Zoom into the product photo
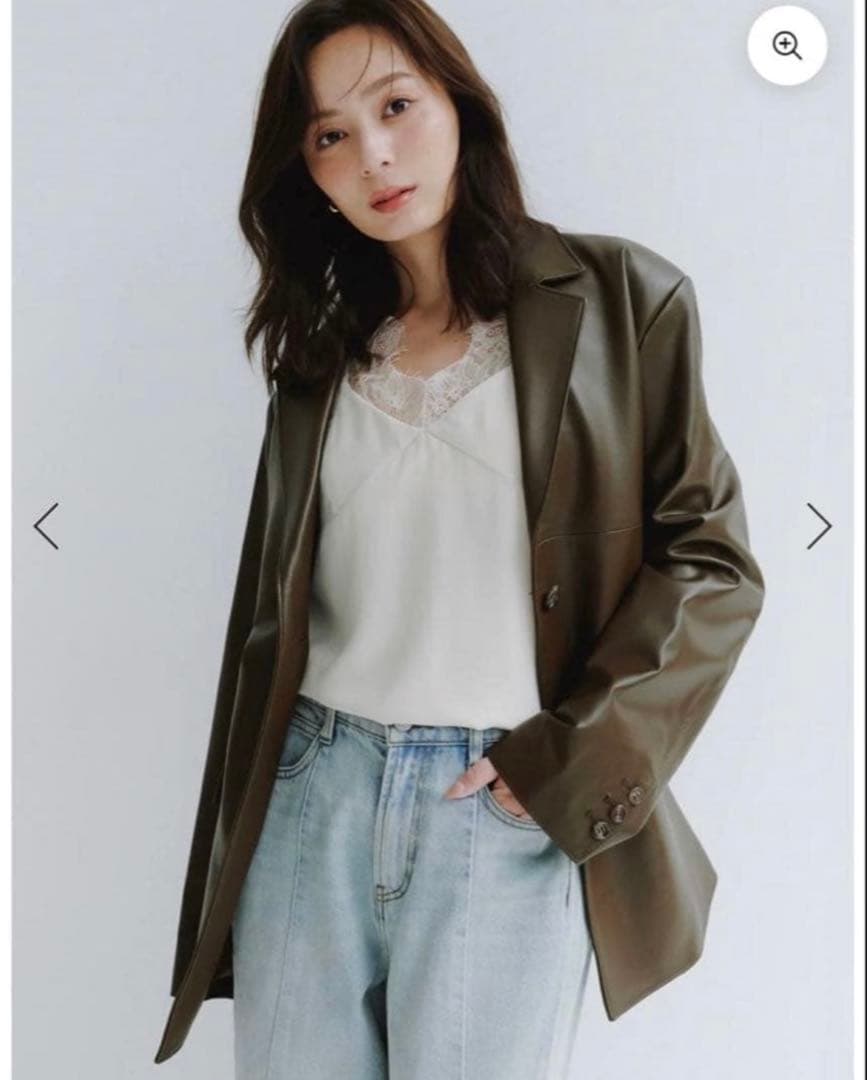The width and height of the screenshot is (867, 1080). point(787,46)
